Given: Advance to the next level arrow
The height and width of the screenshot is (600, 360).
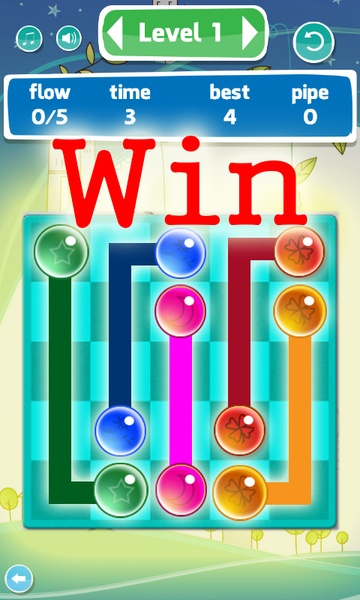Looking at the screenshot, I should [x=249, y=33].
